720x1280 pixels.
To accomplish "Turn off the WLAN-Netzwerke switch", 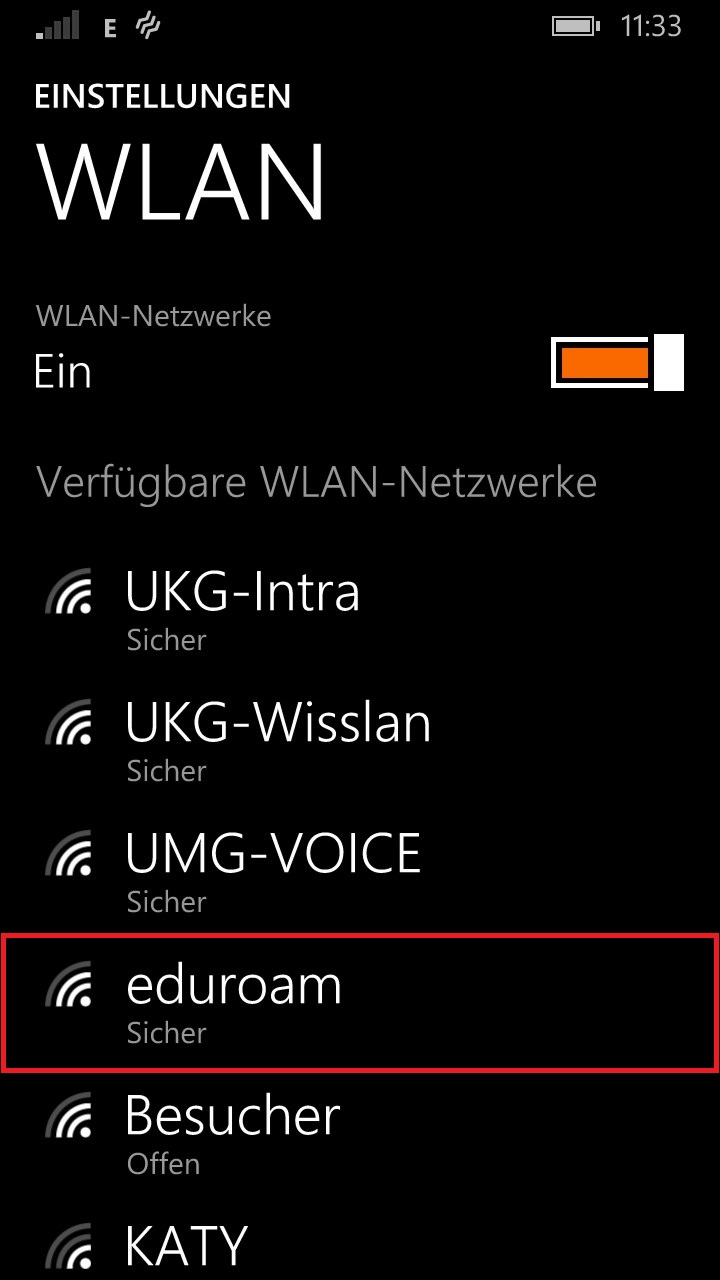I will click(617, 362).
